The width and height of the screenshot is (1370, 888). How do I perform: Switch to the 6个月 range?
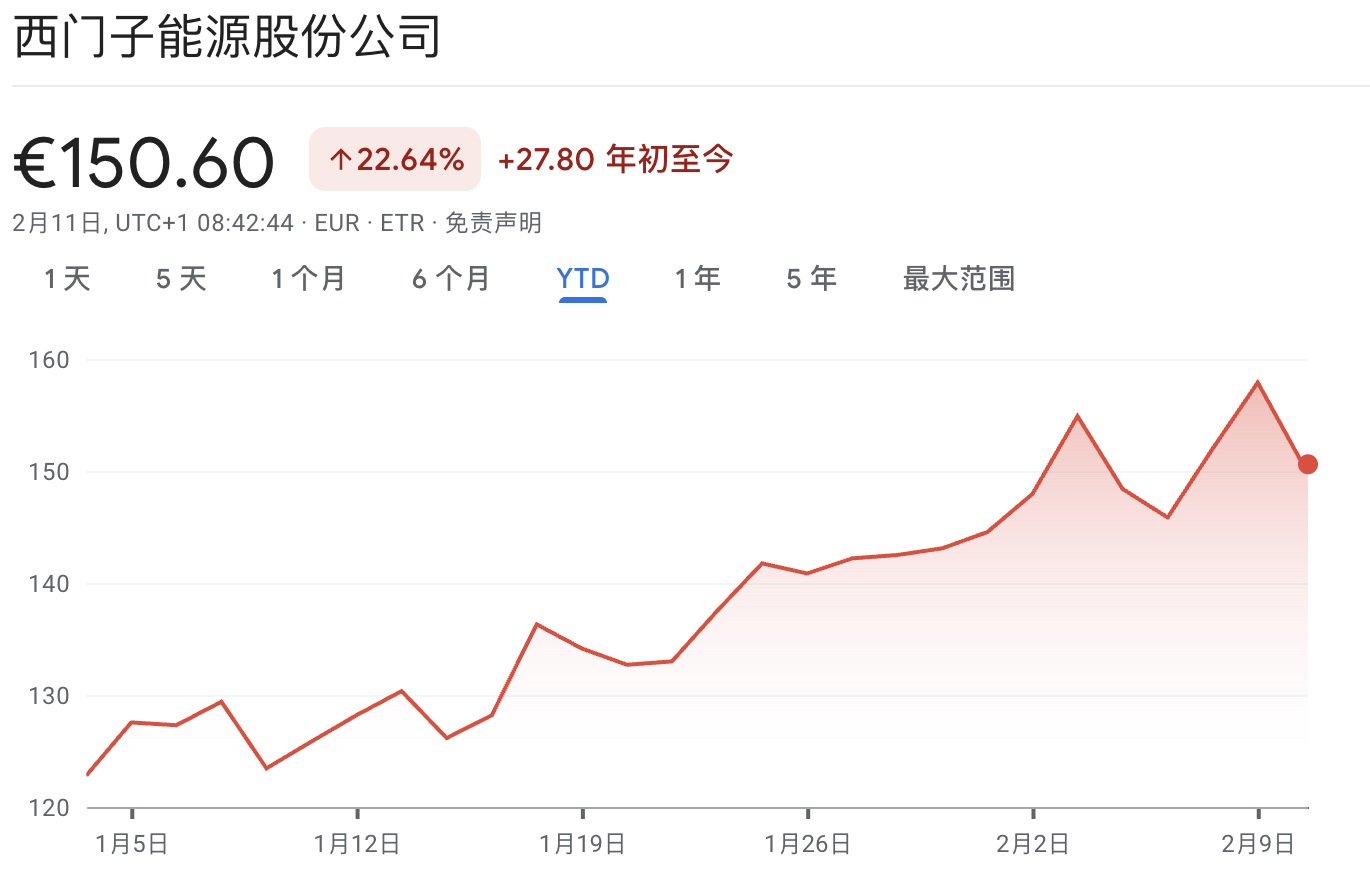click(451, 278)
